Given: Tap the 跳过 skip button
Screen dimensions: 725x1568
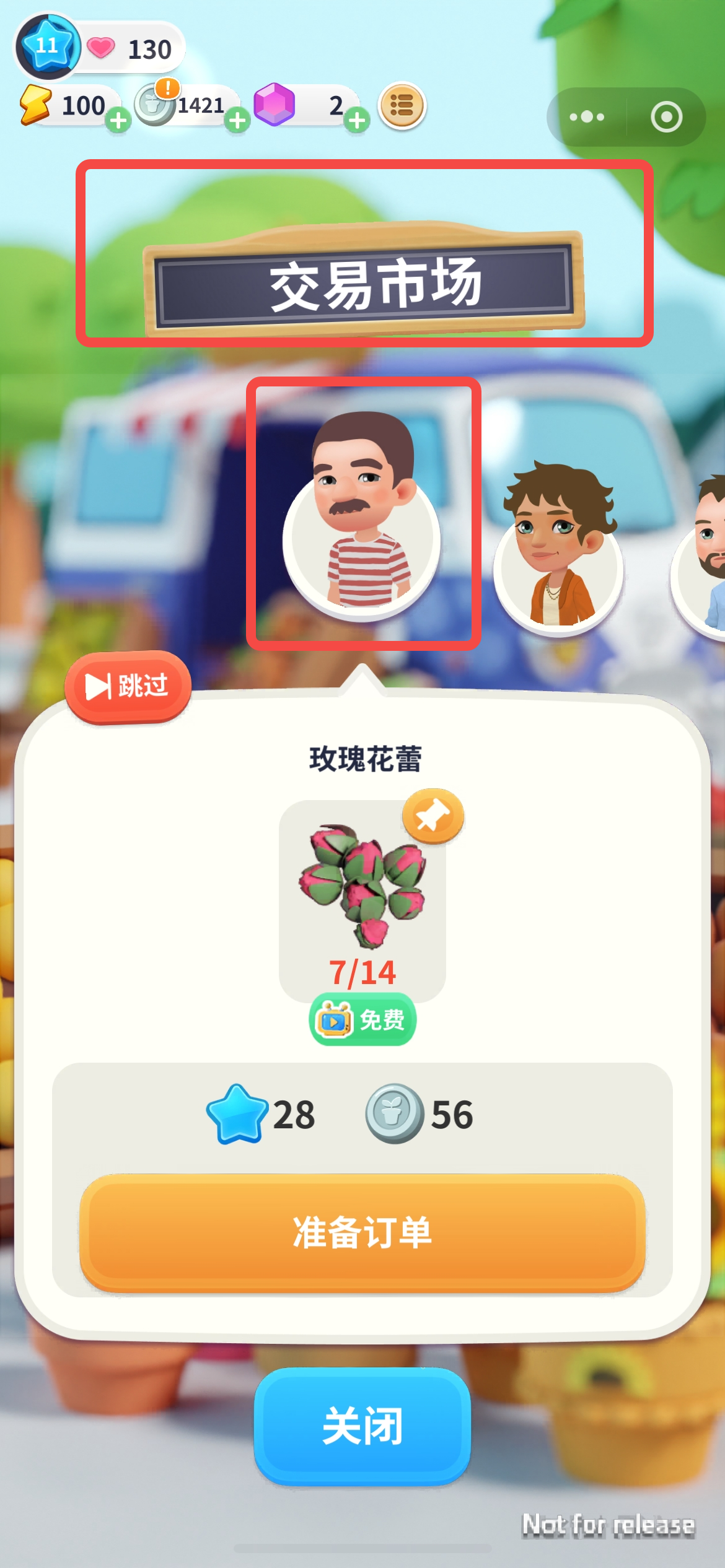Looking at the screenshot, I should (128, 686).
